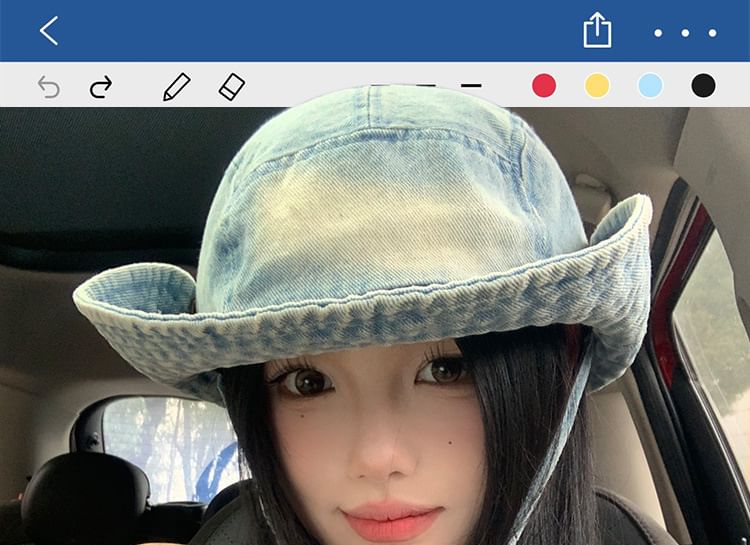Viewport: 750px width, 545px height.
Task: Undo the last drawing action
Action: pos(48,87)
